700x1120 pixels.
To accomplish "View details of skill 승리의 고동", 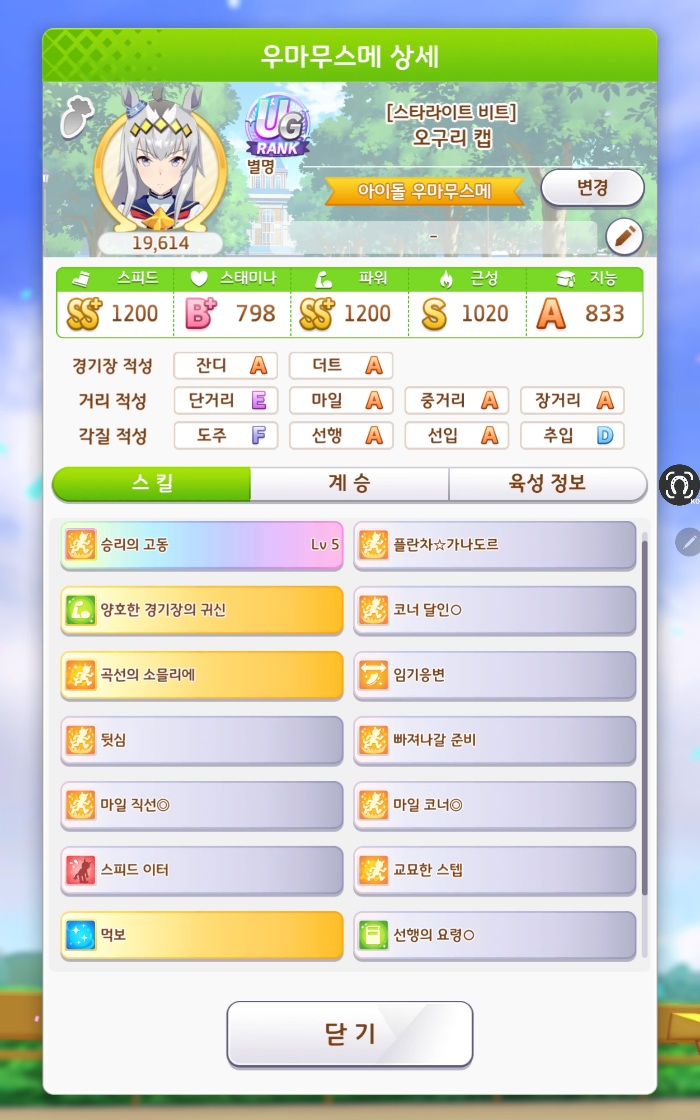I will [x=201, y=545].
